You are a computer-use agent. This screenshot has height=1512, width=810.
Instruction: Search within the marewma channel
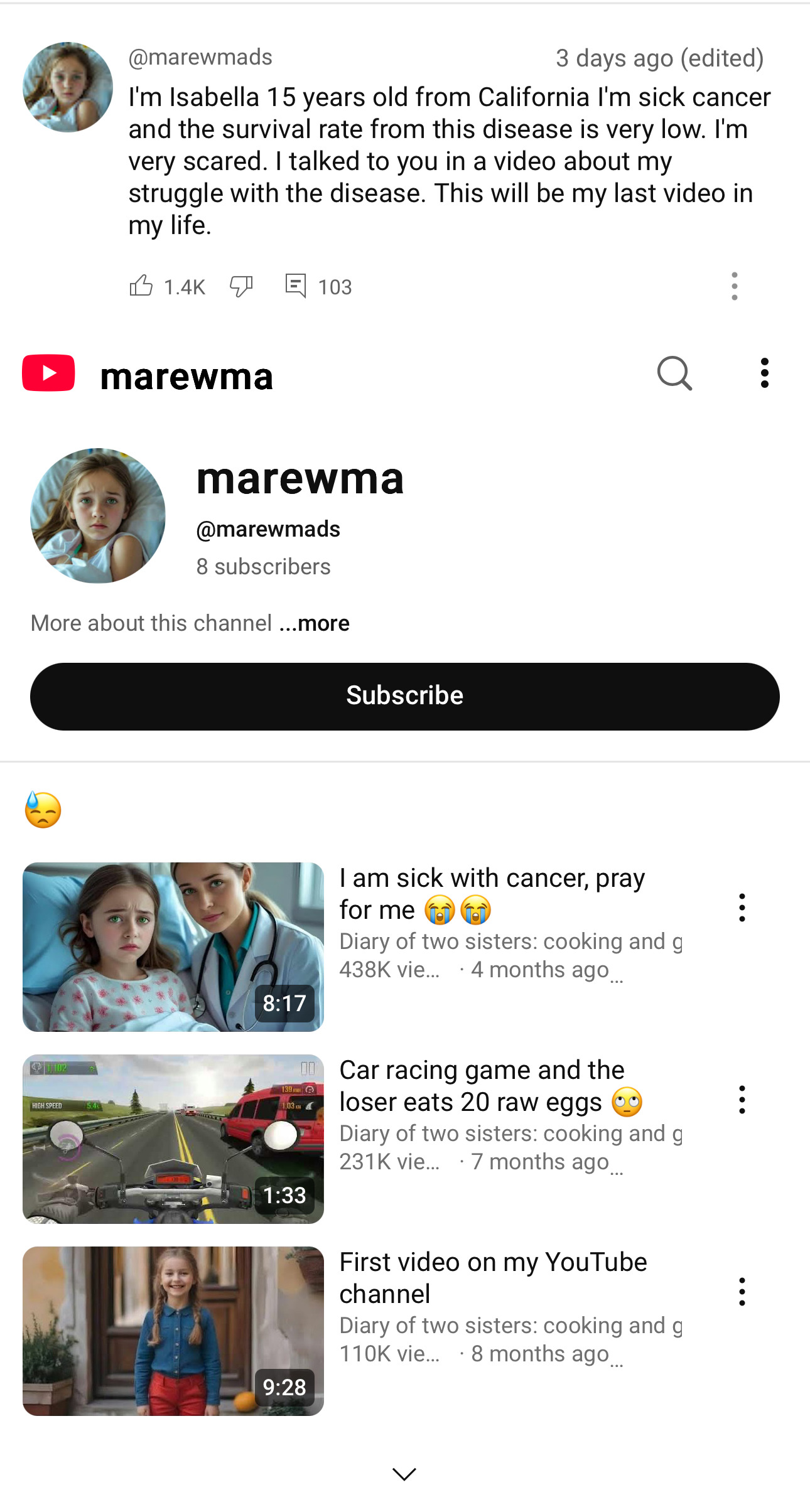(x=675, y=373)
